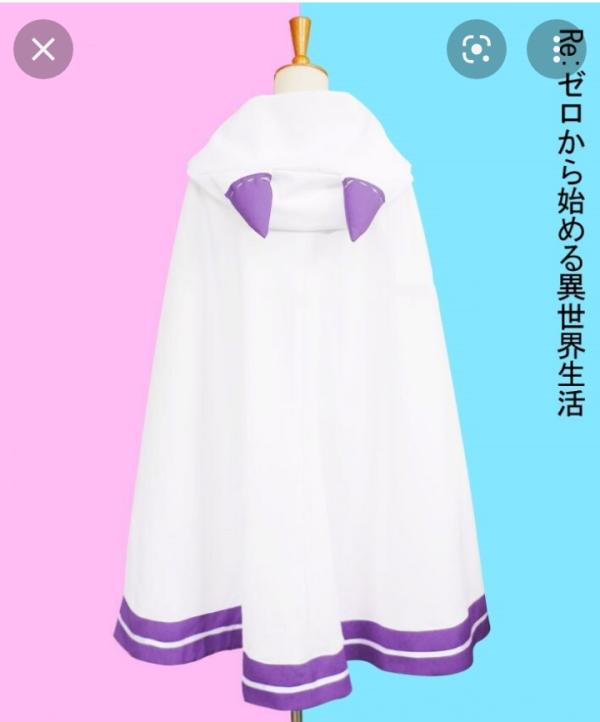Open the three-dot overflow menu
Screen dimensions: 600x722
[x=556, y=50]
